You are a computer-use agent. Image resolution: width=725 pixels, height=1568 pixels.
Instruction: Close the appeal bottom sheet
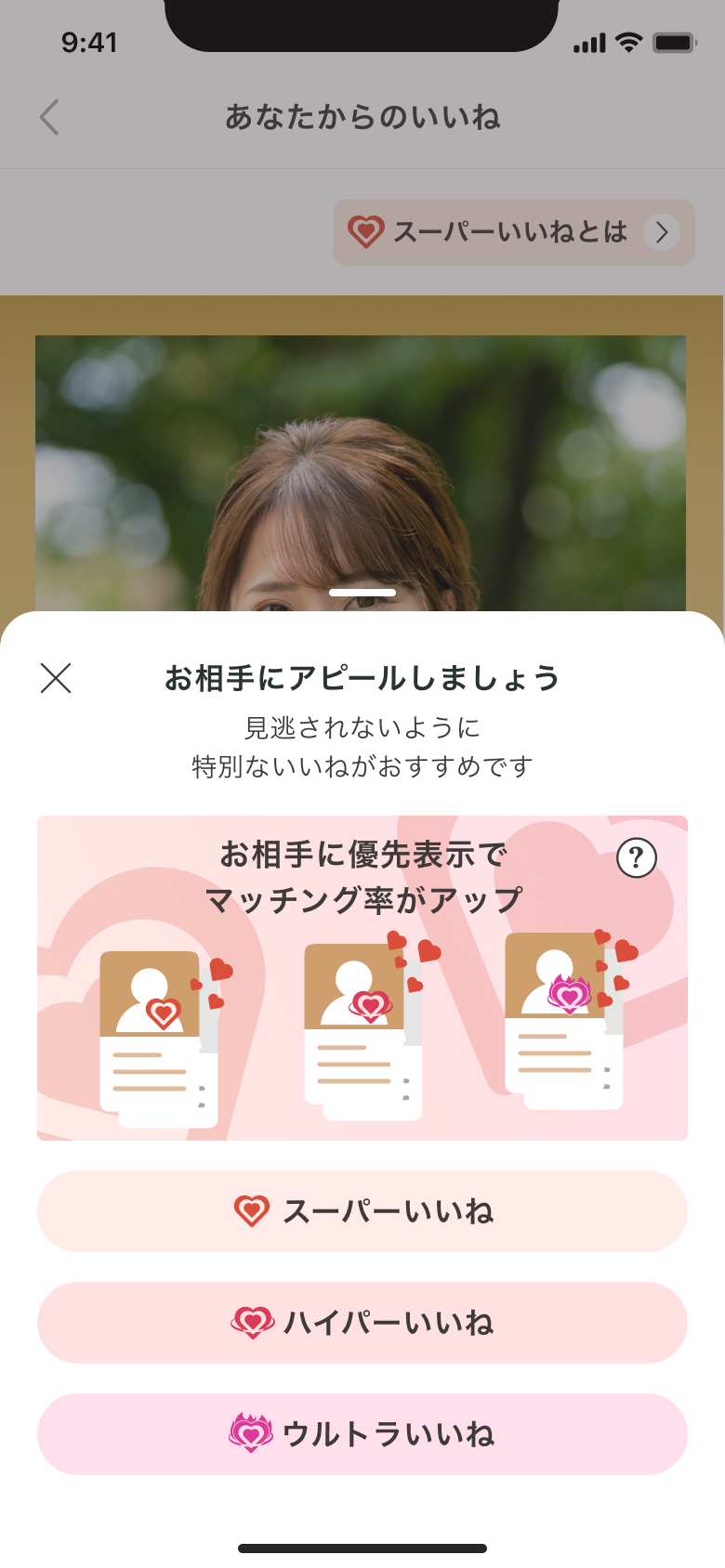tap(56, 678)
